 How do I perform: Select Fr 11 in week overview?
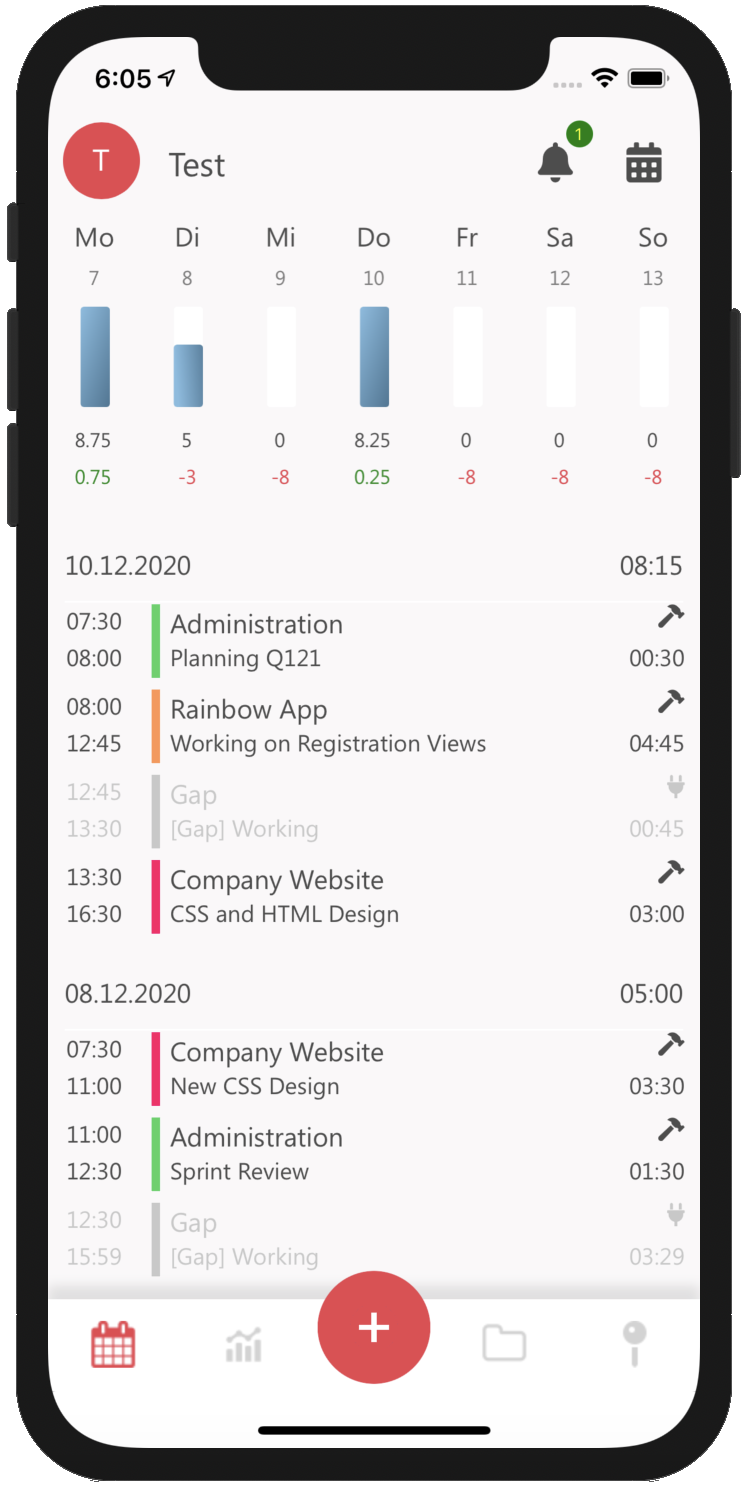point(467,355)
